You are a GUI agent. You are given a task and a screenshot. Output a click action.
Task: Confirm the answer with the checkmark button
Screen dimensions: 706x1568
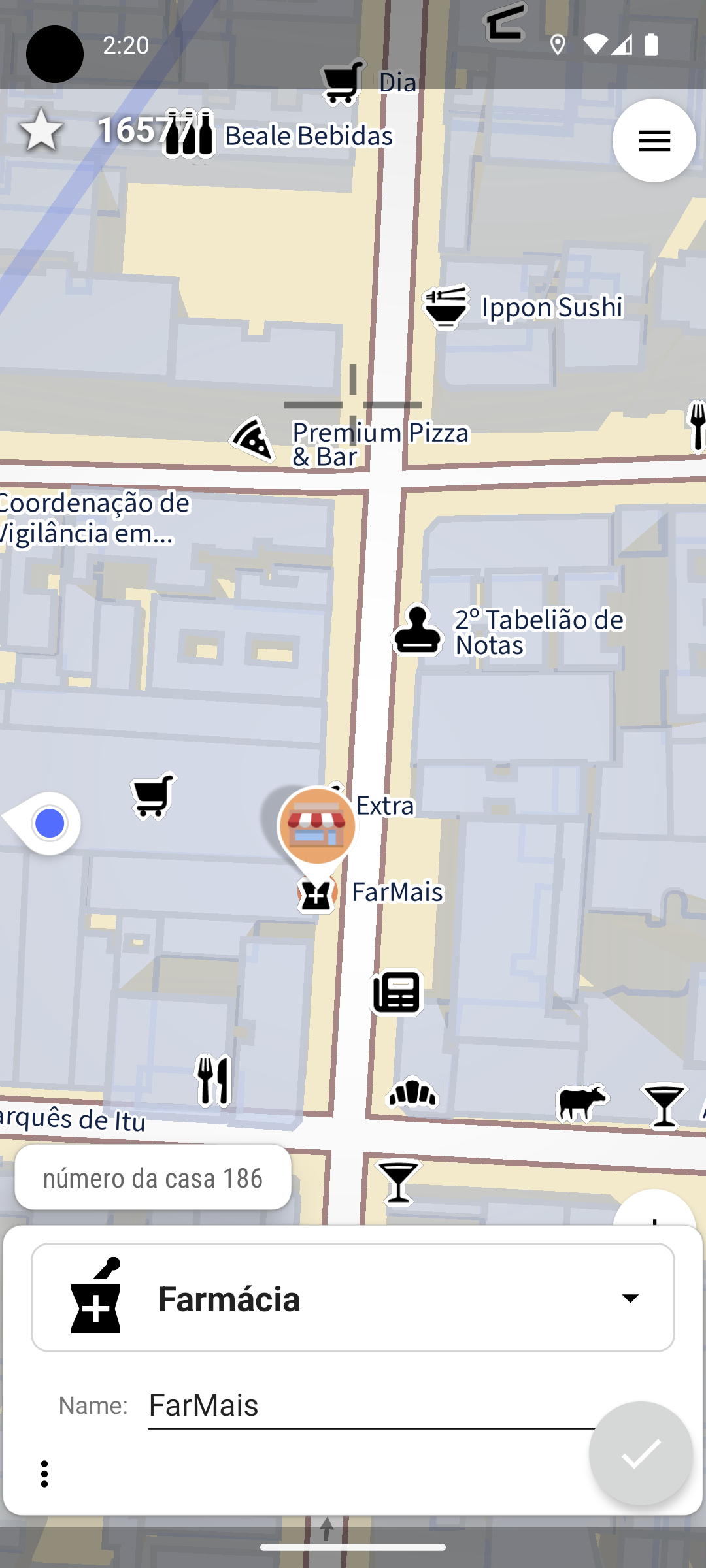[x=641, y=1454]
